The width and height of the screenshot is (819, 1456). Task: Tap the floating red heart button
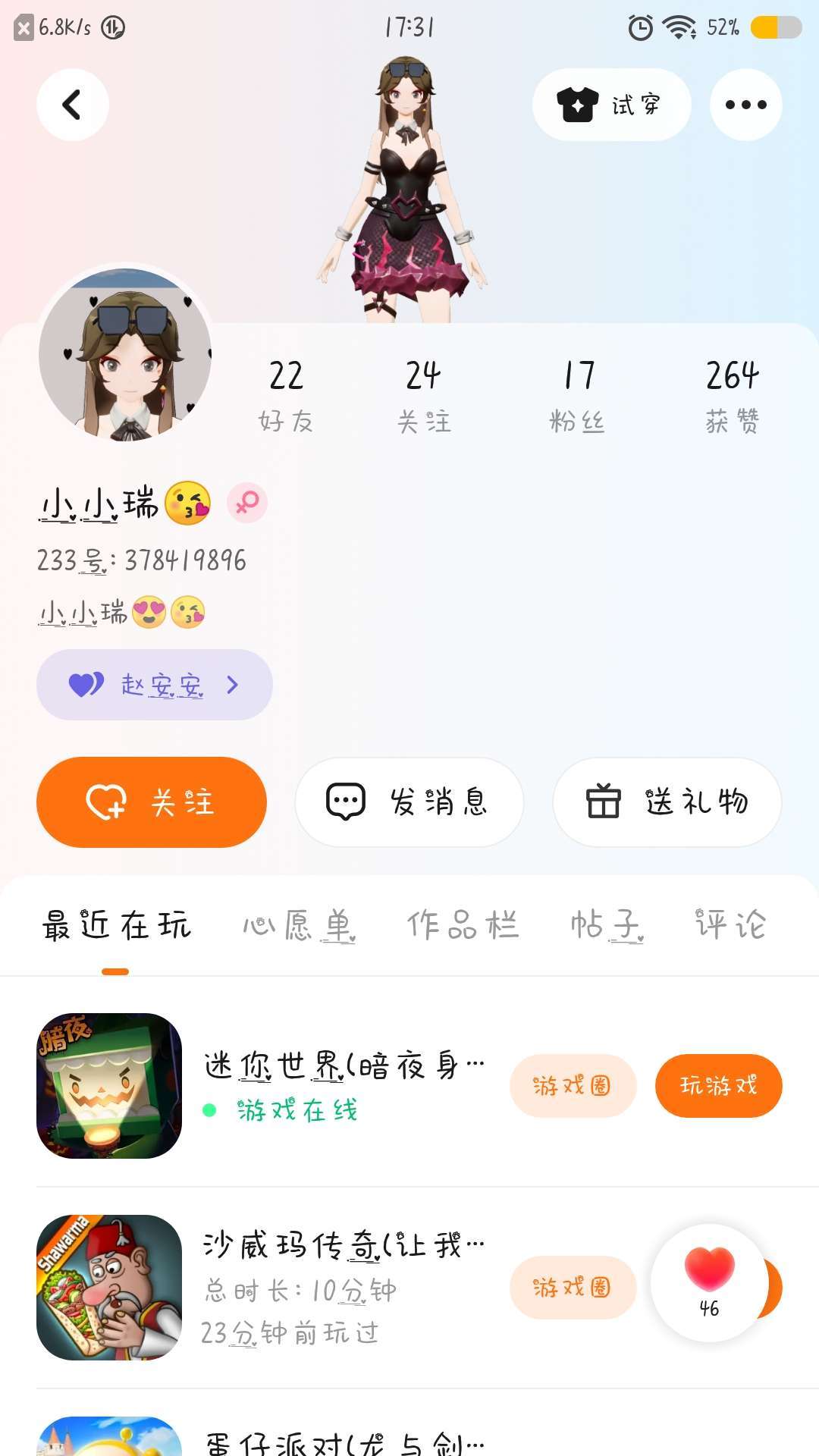pyautogui.click(x=710, y=1282)
